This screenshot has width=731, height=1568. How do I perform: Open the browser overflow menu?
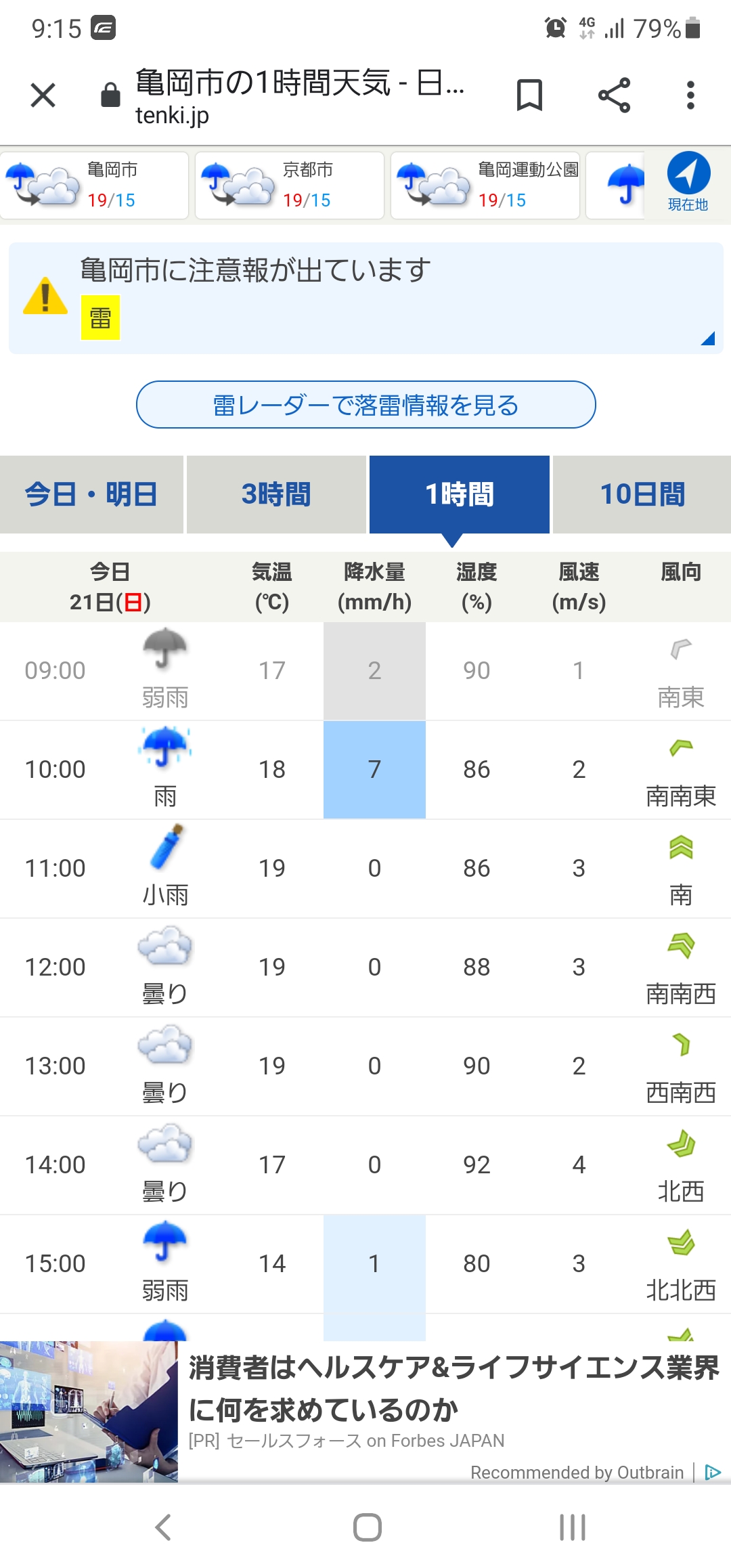point(690,95)
